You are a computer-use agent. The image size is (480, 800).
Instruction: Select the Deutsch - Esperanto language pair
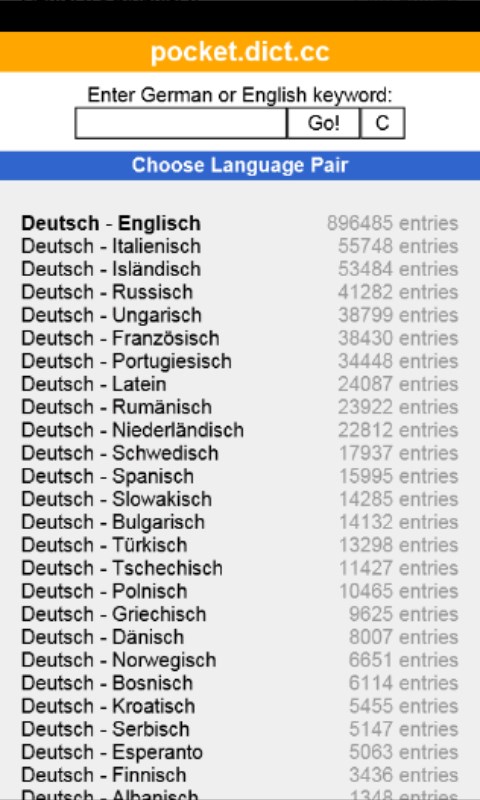click(x=112, y=752)
